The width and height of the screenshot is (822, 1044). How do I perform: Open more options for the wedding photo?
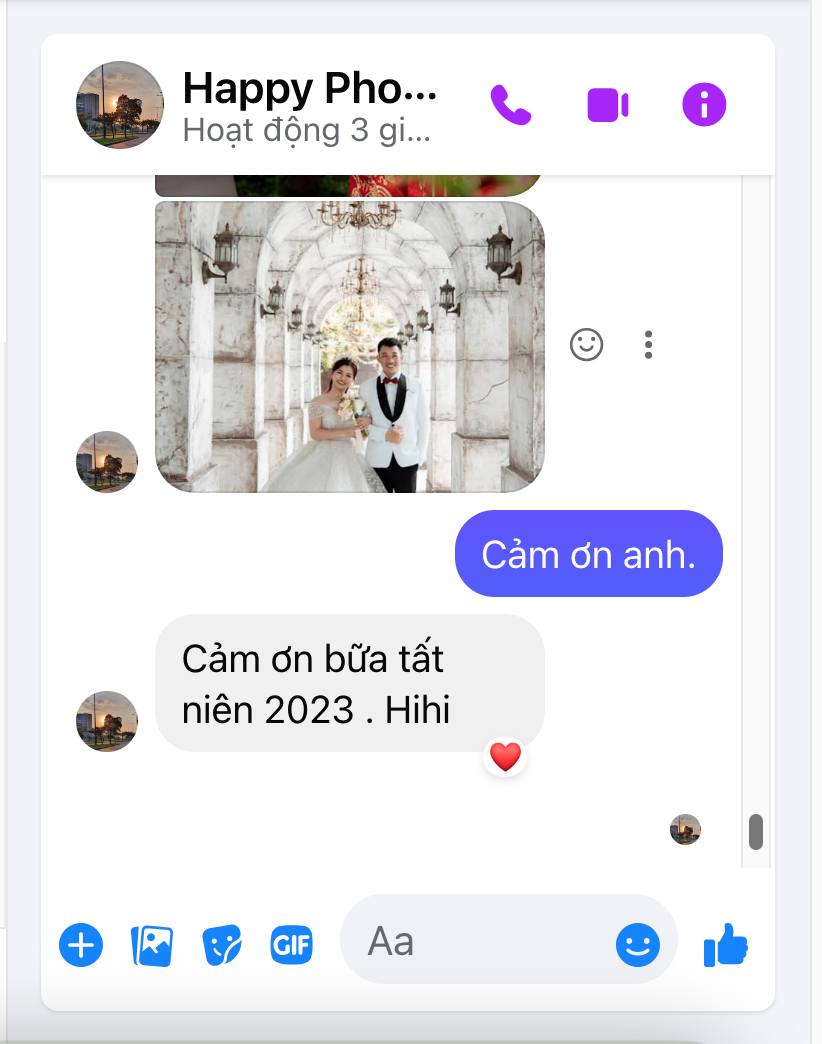648,345
